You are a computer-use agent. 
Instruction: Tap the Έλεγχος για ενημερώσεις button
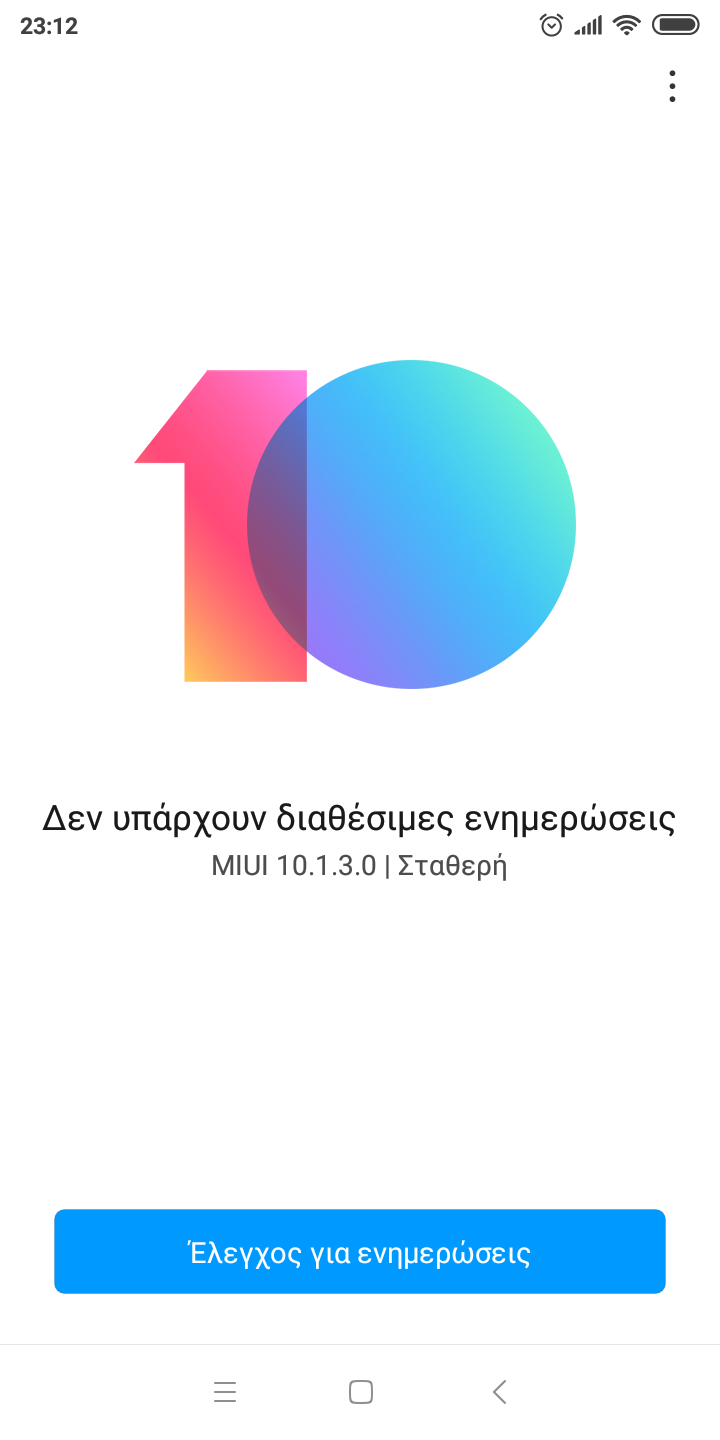tap(360, 1252)
